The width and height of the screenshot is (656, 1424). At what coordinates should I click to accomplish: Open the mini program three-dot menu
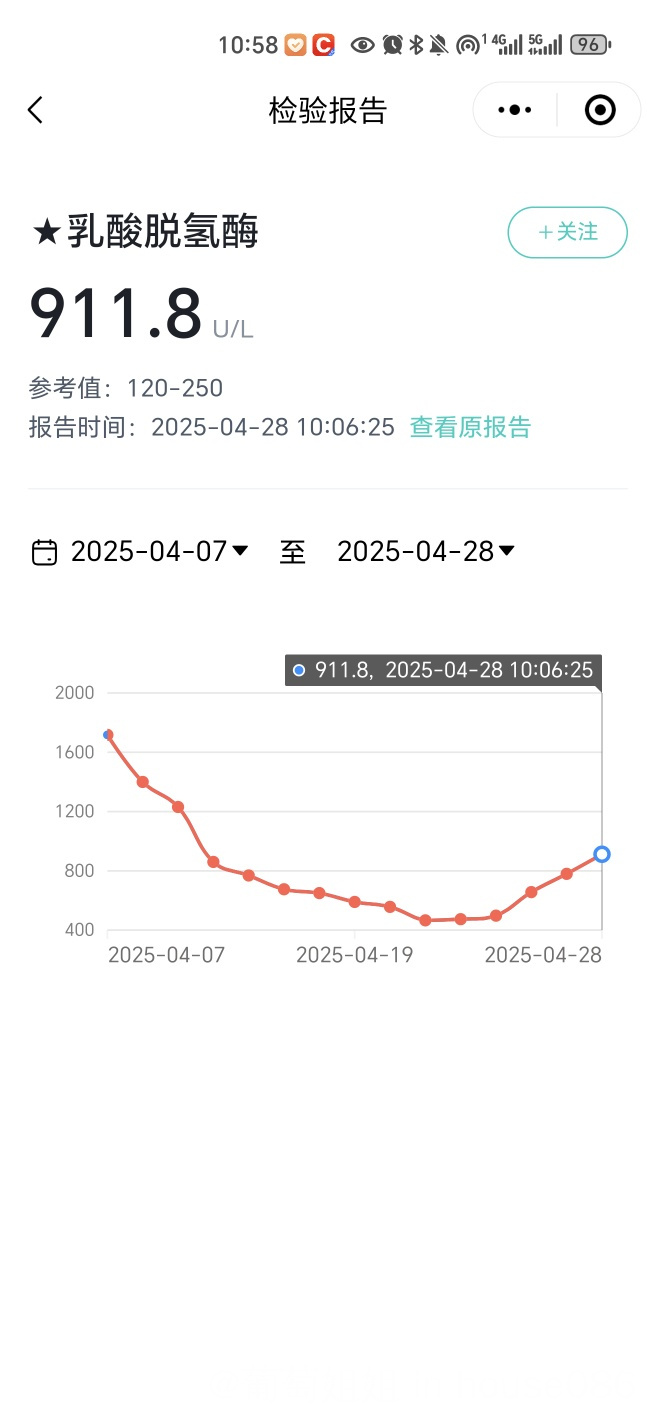click(515, 110)
